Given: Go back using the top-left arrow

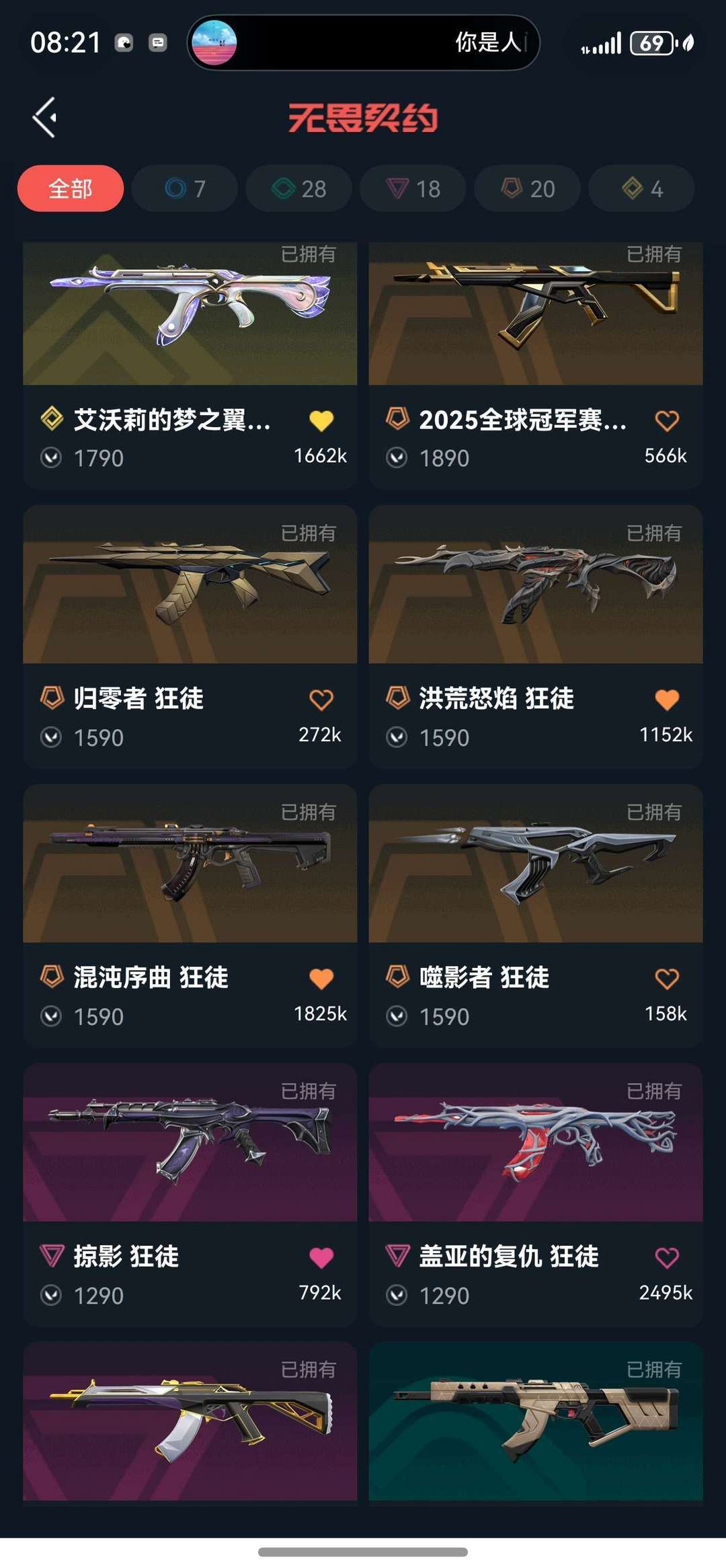Looking at the screenshot, I should [45, 118].
